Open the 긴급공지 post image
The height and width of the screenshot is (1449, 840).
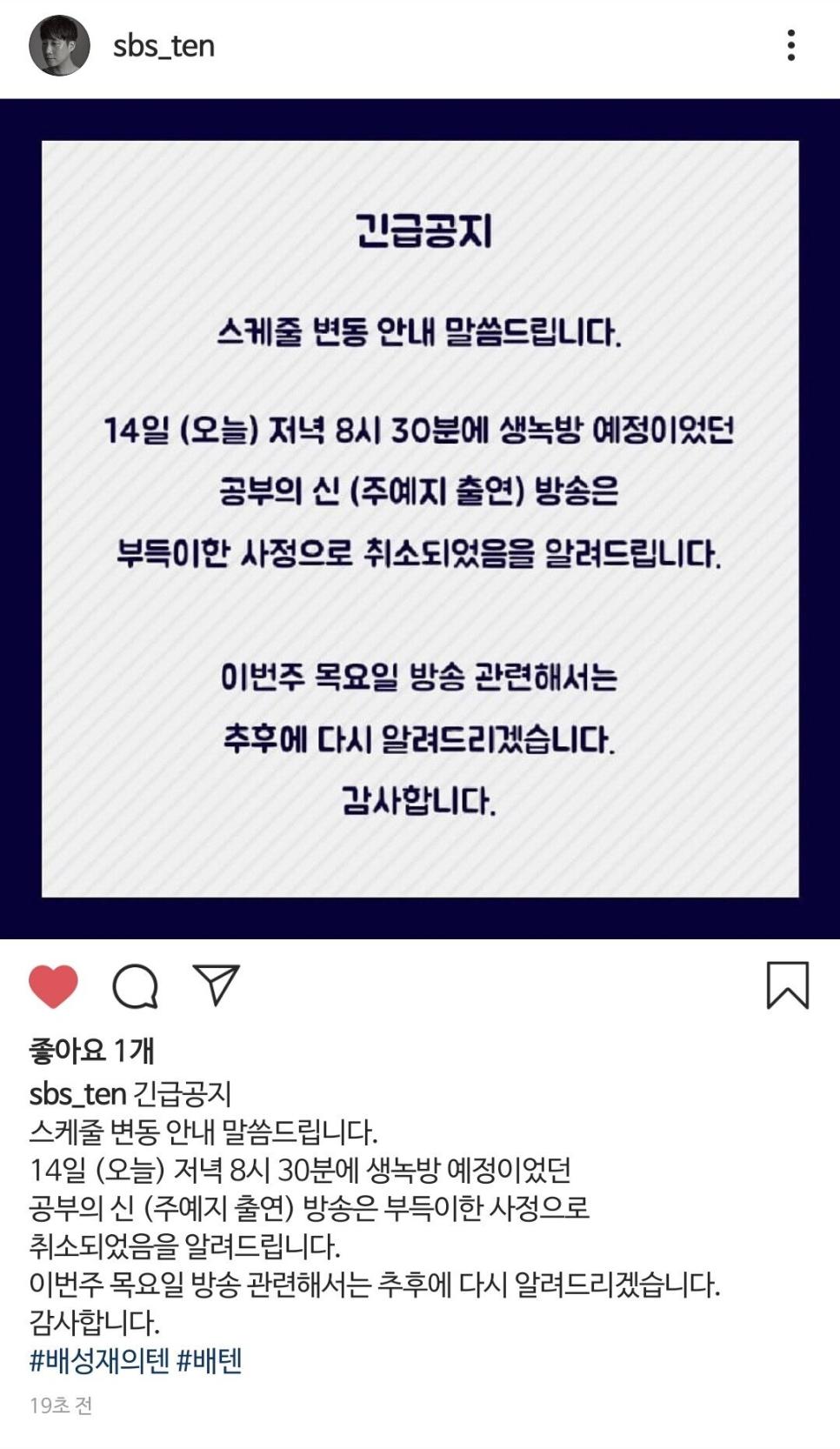(420, 518)
